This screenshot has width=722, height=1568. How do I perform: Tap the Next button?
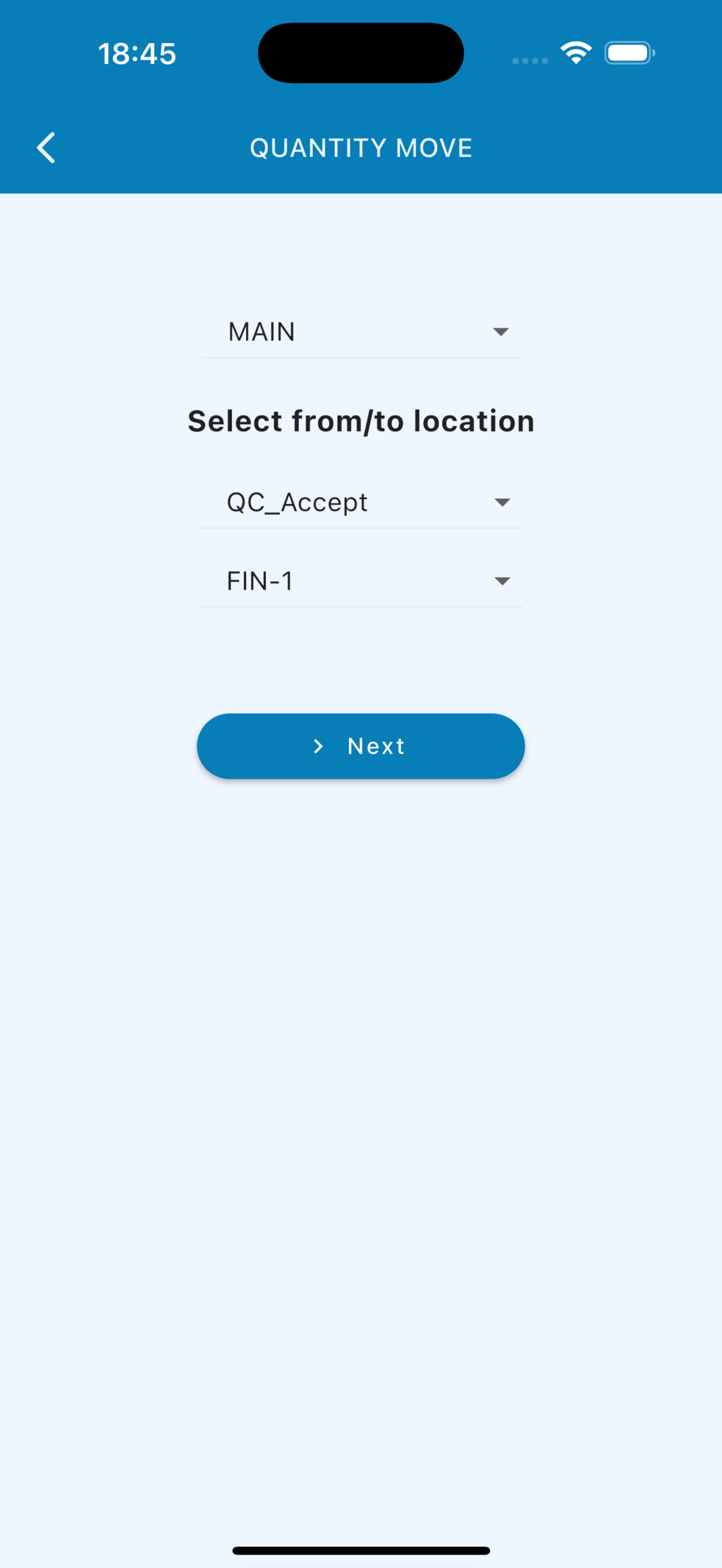360,746
